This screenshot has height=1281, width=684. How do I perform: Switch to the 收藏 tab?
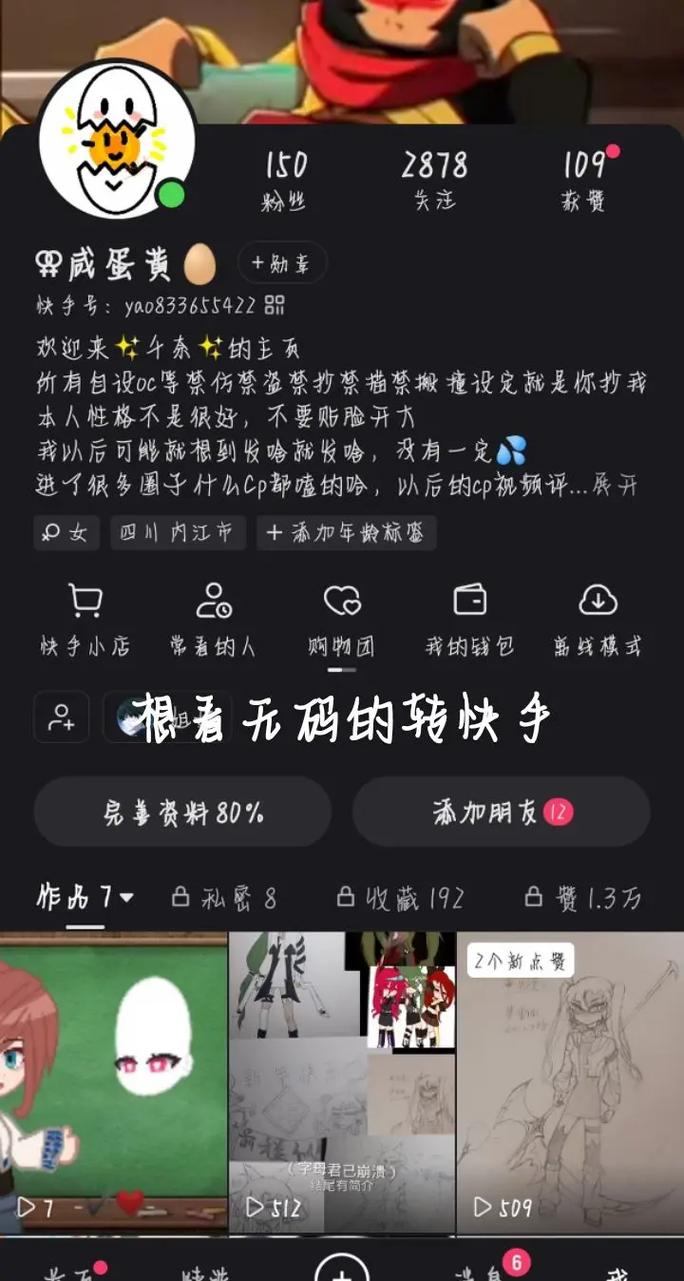(400, 897)
